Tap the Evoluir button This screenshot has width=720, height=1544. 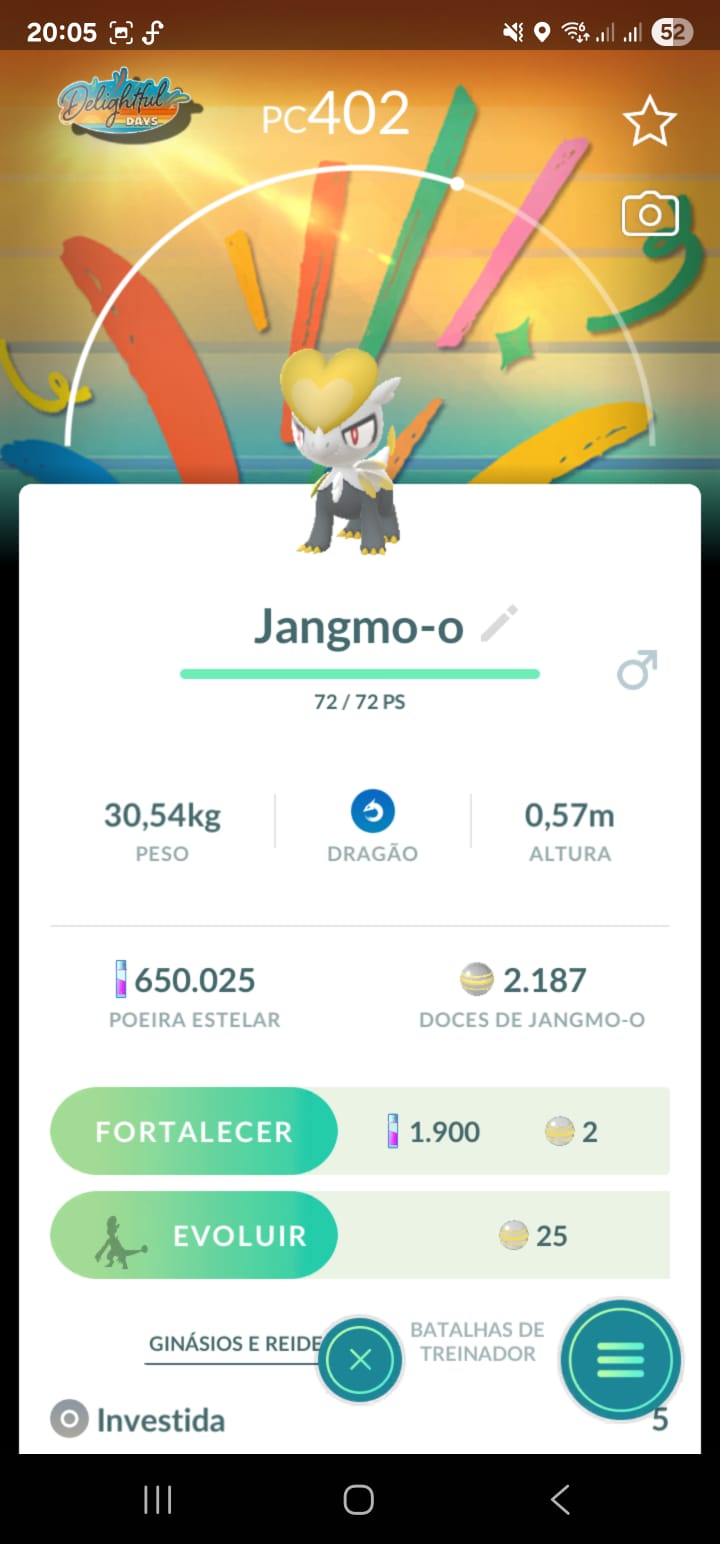194,1235
